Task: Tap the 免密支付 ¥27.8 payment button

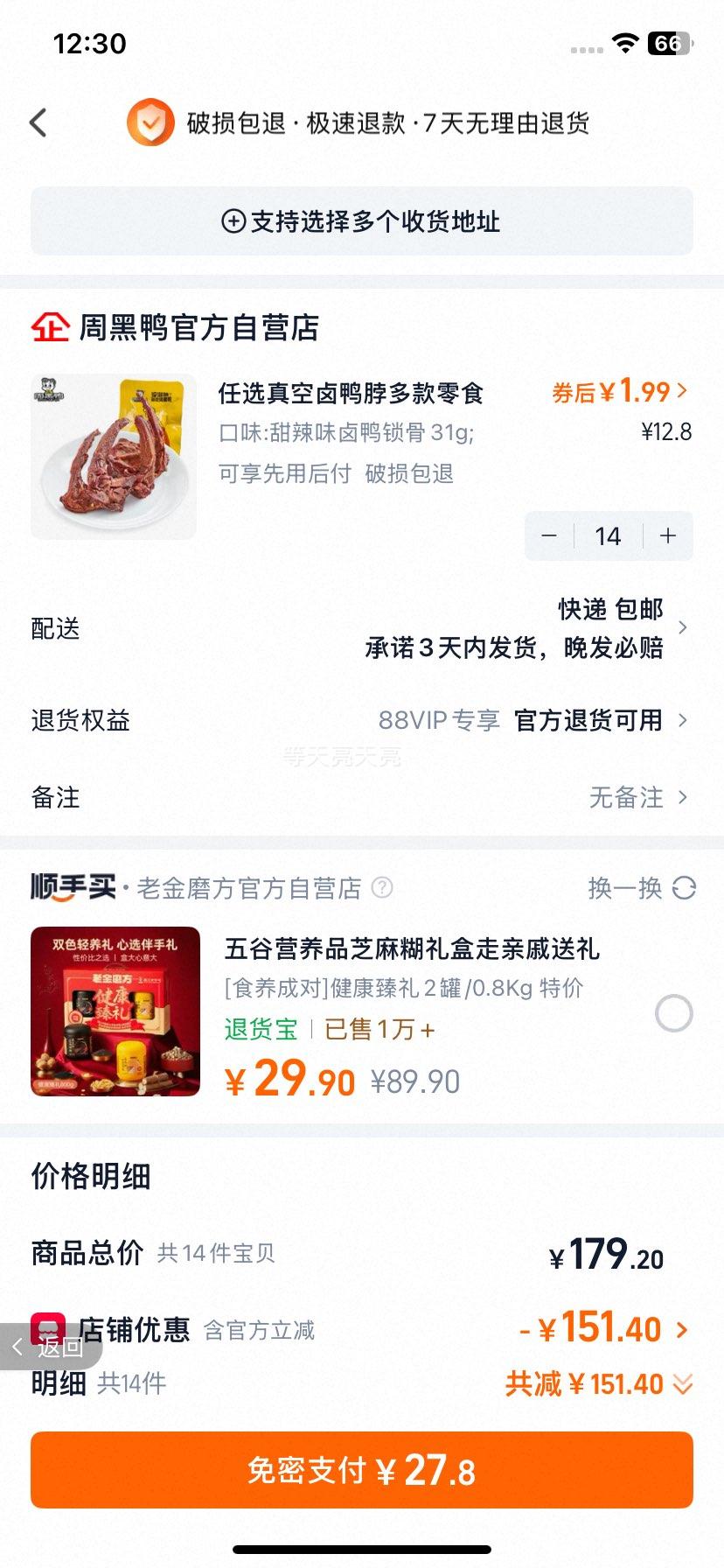Action: tap(362, 1470)
